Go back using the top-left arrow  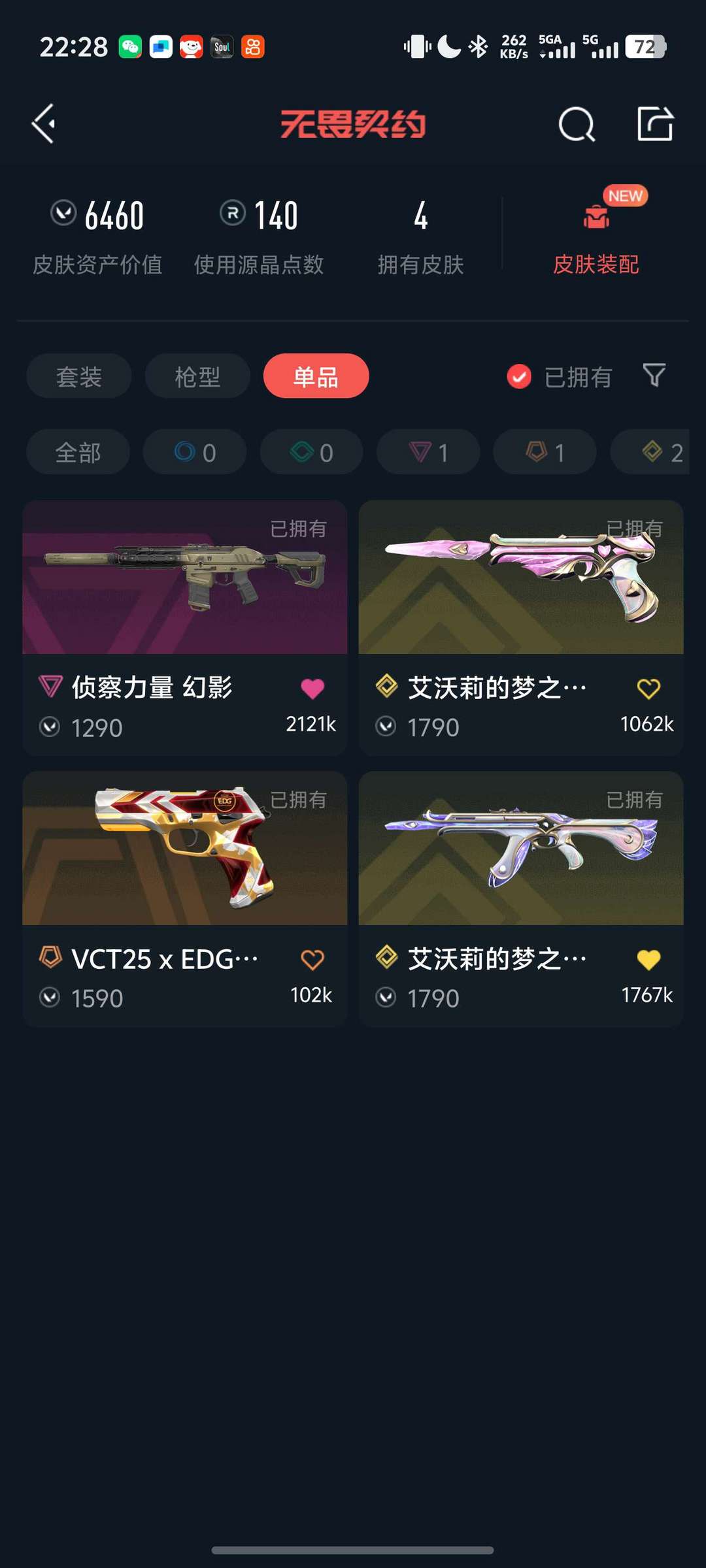pos(44,123)
